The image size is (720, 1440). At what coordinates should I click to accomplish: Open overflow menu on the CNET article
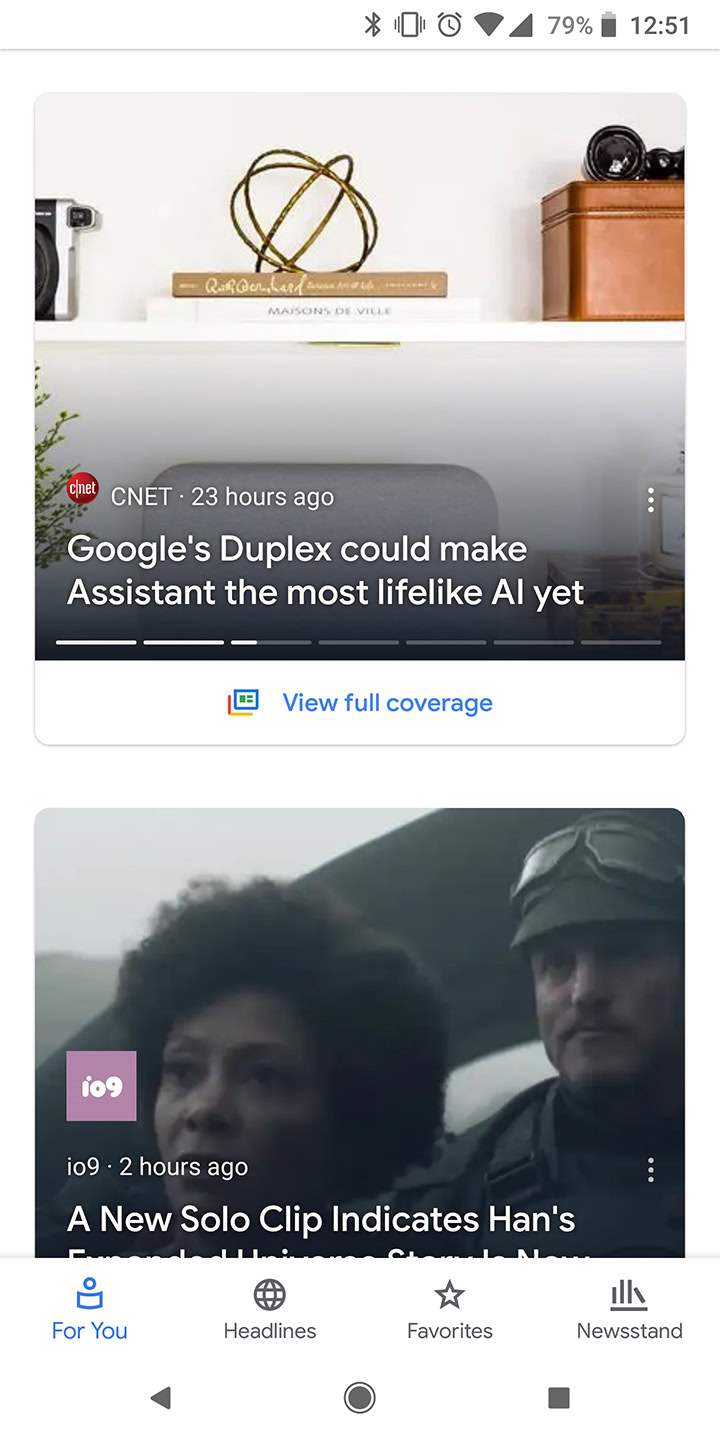point(651,500)
